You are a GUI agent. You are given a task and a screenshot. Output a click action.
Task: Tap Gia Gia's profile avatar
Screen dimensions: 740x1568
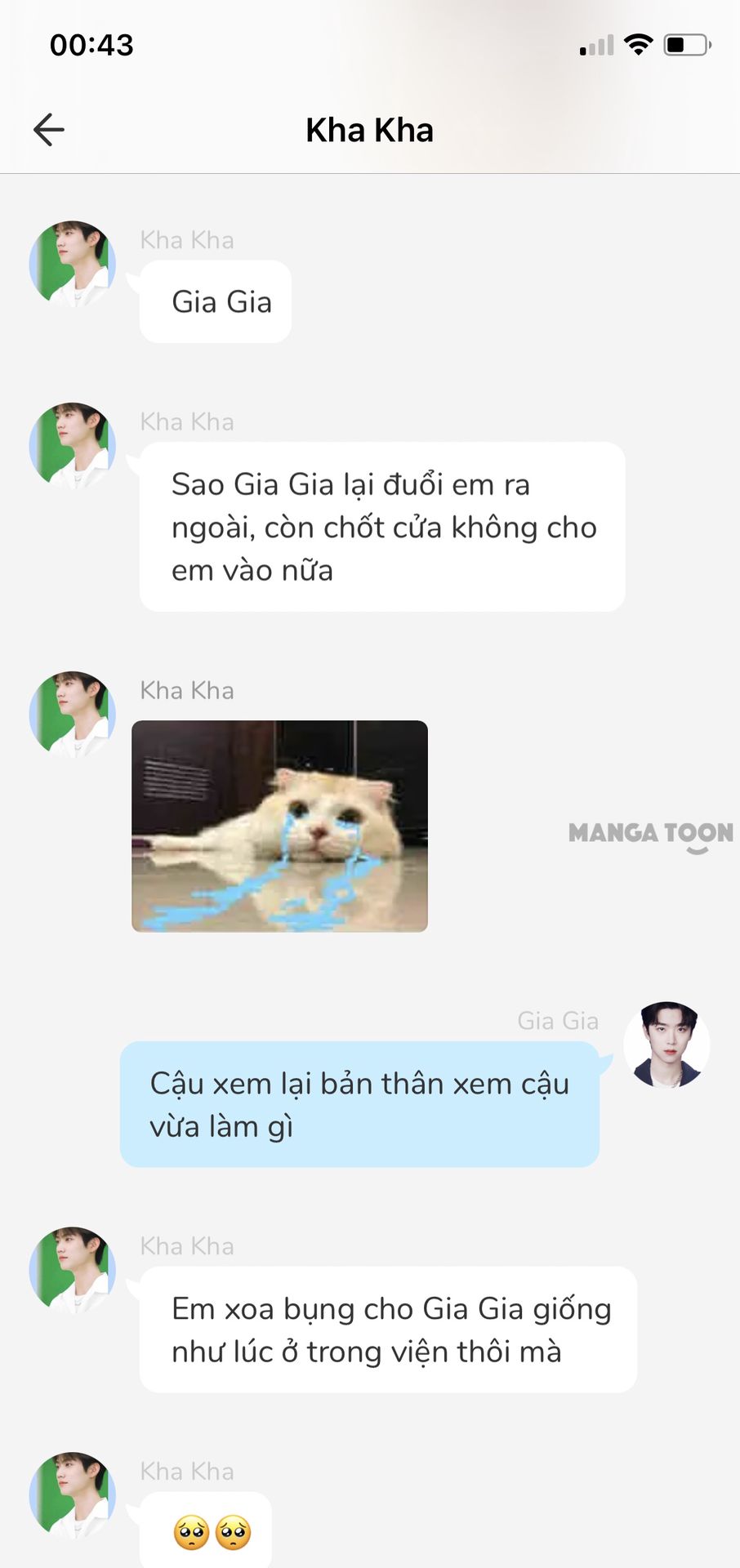pyautogui.click(x=666, y=1045)
